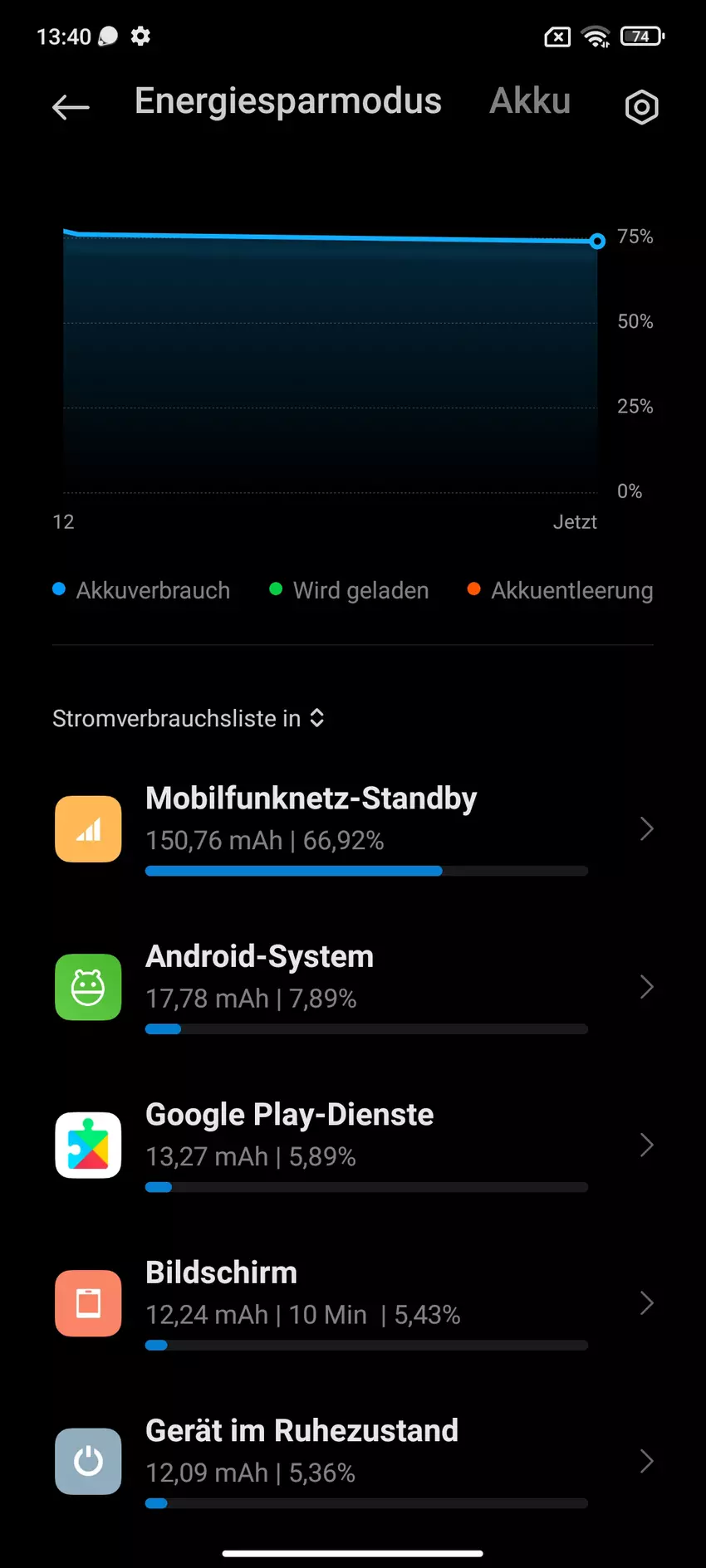The height and width of the screenshot is (1568, 706).
Task: View Google Play-Dienste power usage
Action: [353, 1145]
